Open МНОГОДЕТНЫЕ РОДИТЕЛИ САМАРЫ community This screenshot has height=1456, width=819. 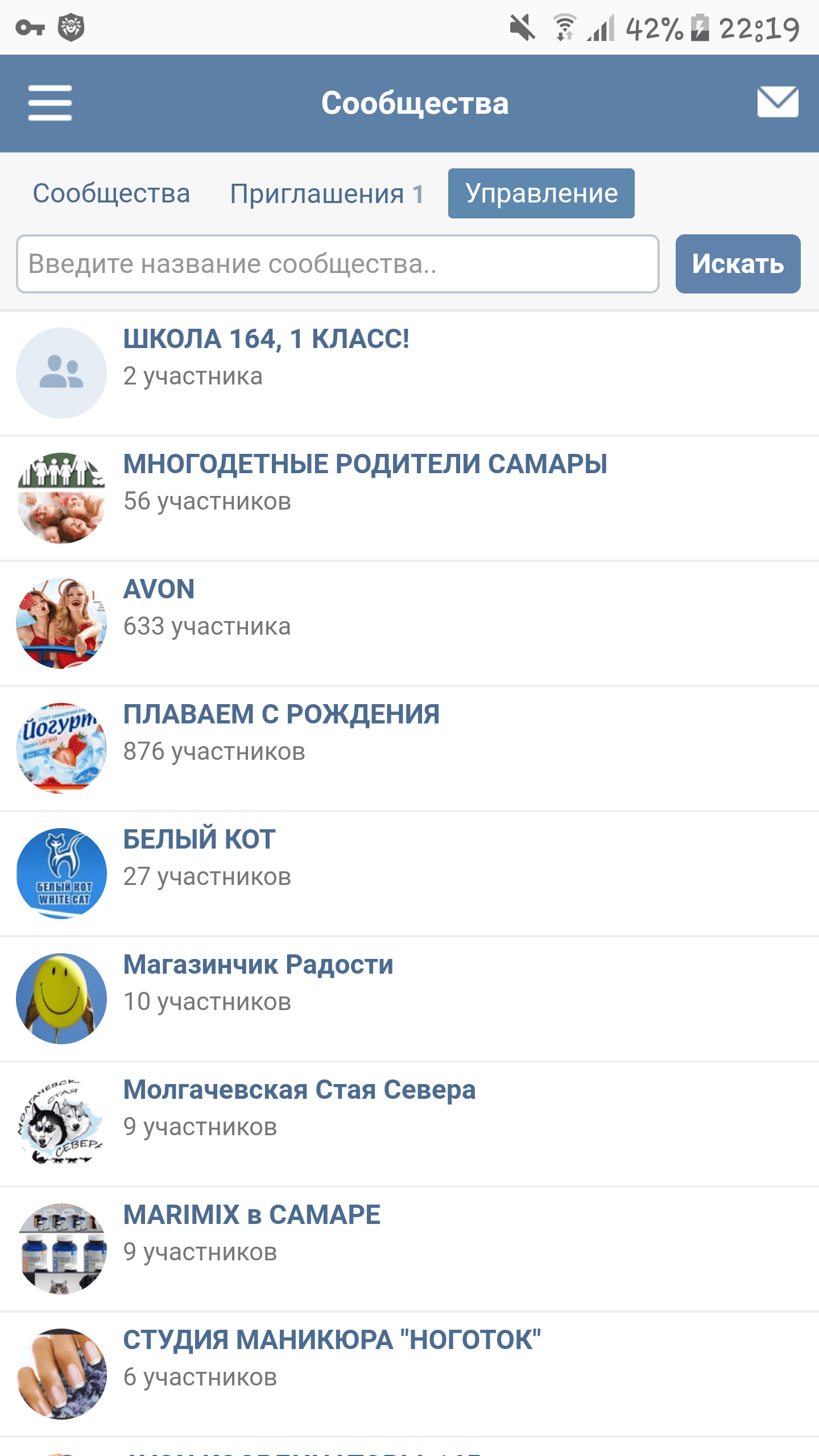point(365,465)
